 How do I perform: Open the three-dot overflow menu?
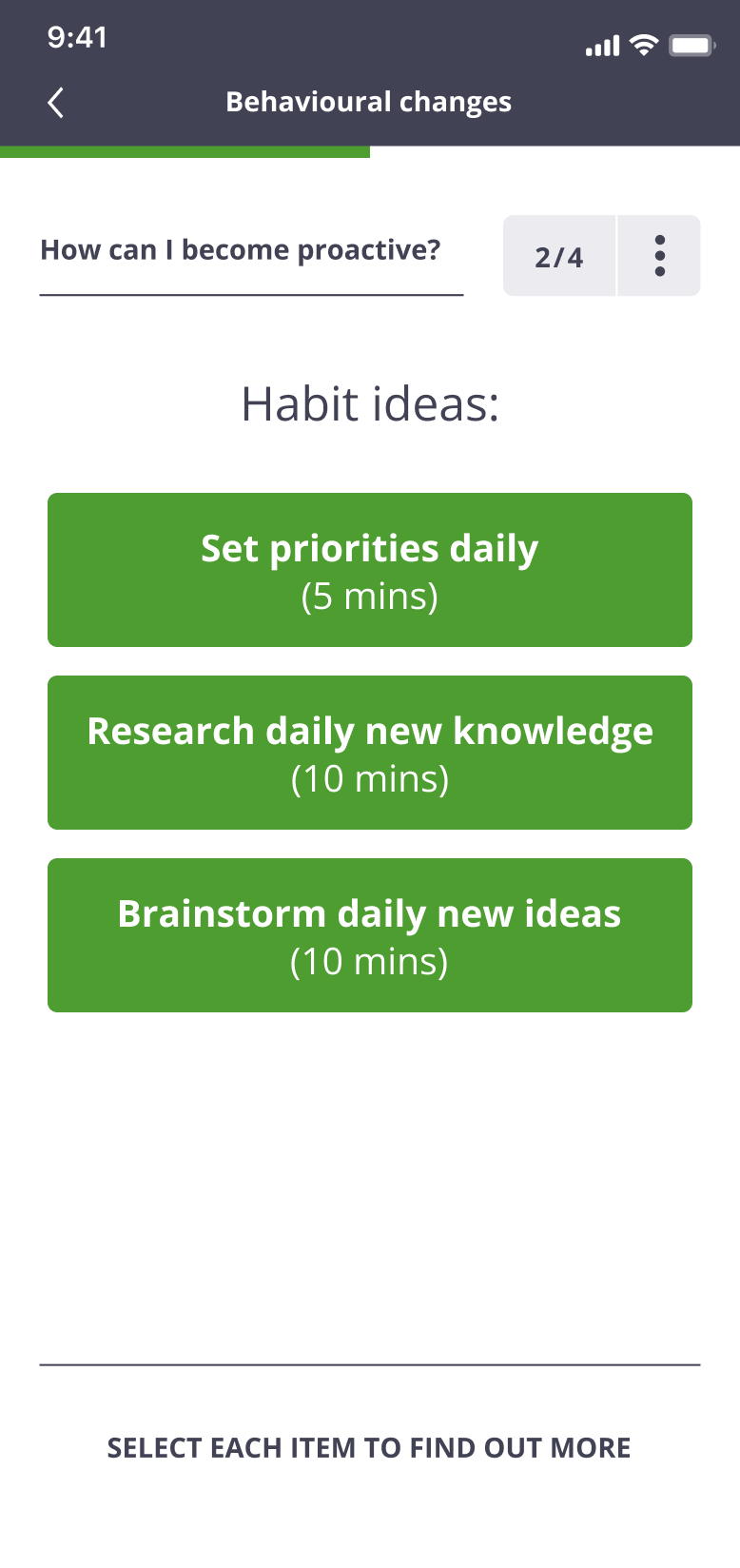click(659, 256)
